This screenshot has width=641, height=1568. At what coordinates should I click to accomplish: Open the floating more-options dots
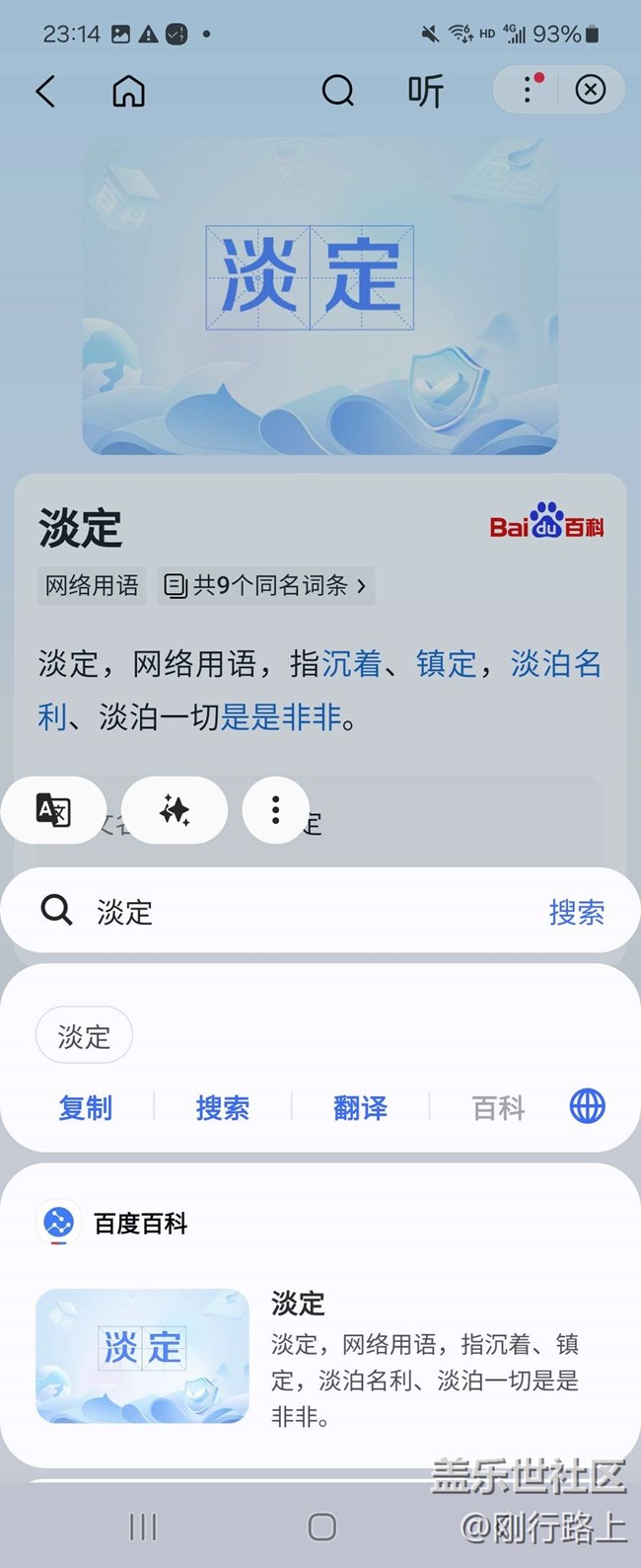pos(275,810)
